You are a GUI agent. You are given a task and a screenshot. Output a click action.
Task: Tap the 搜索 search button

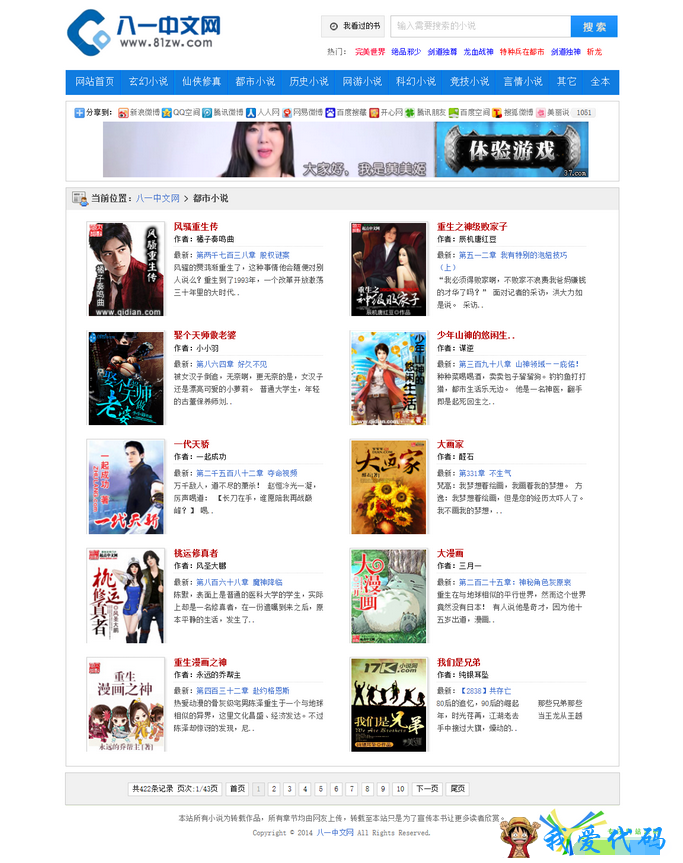tap(594, 27)
